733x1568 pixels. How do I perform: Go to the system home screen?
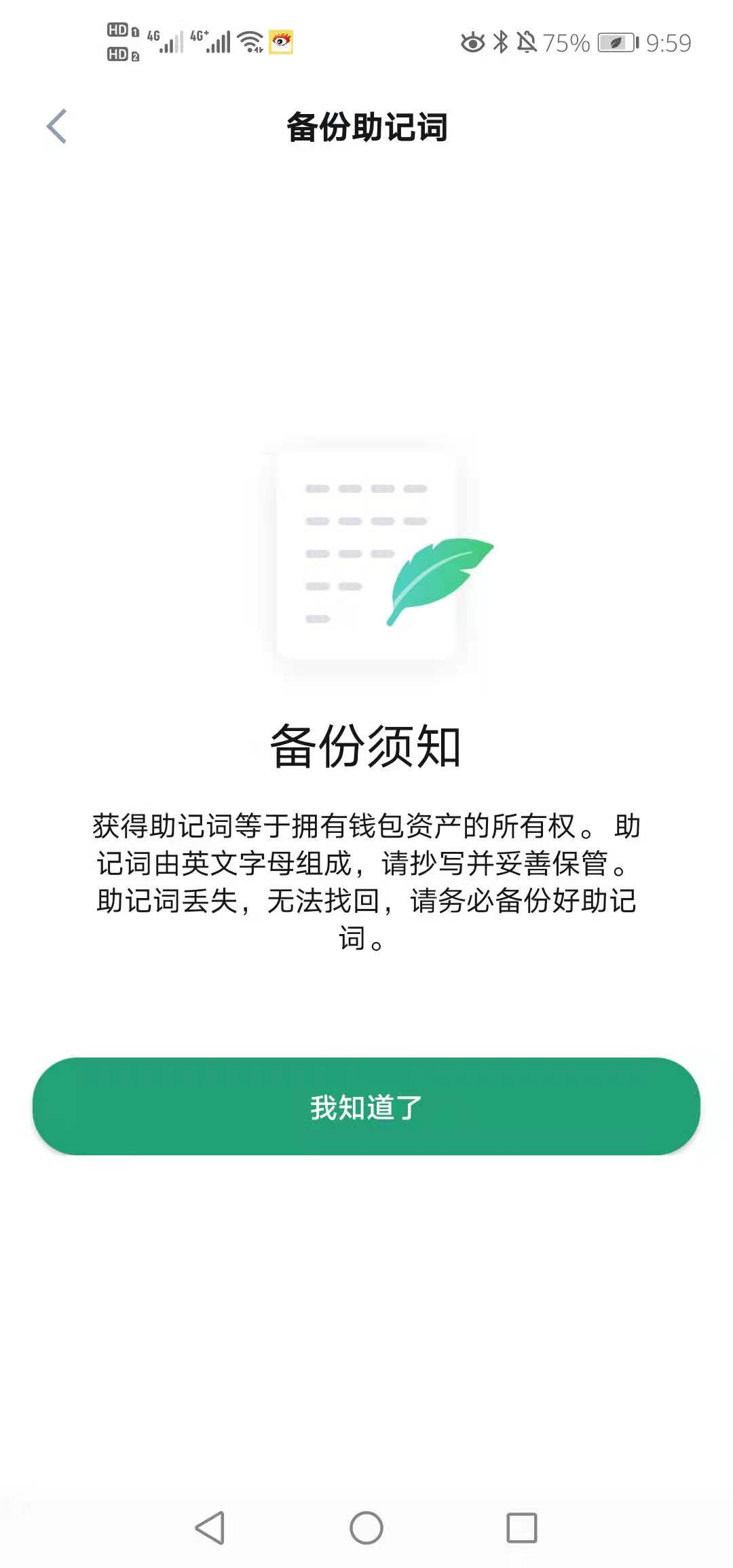(366, 1528)
